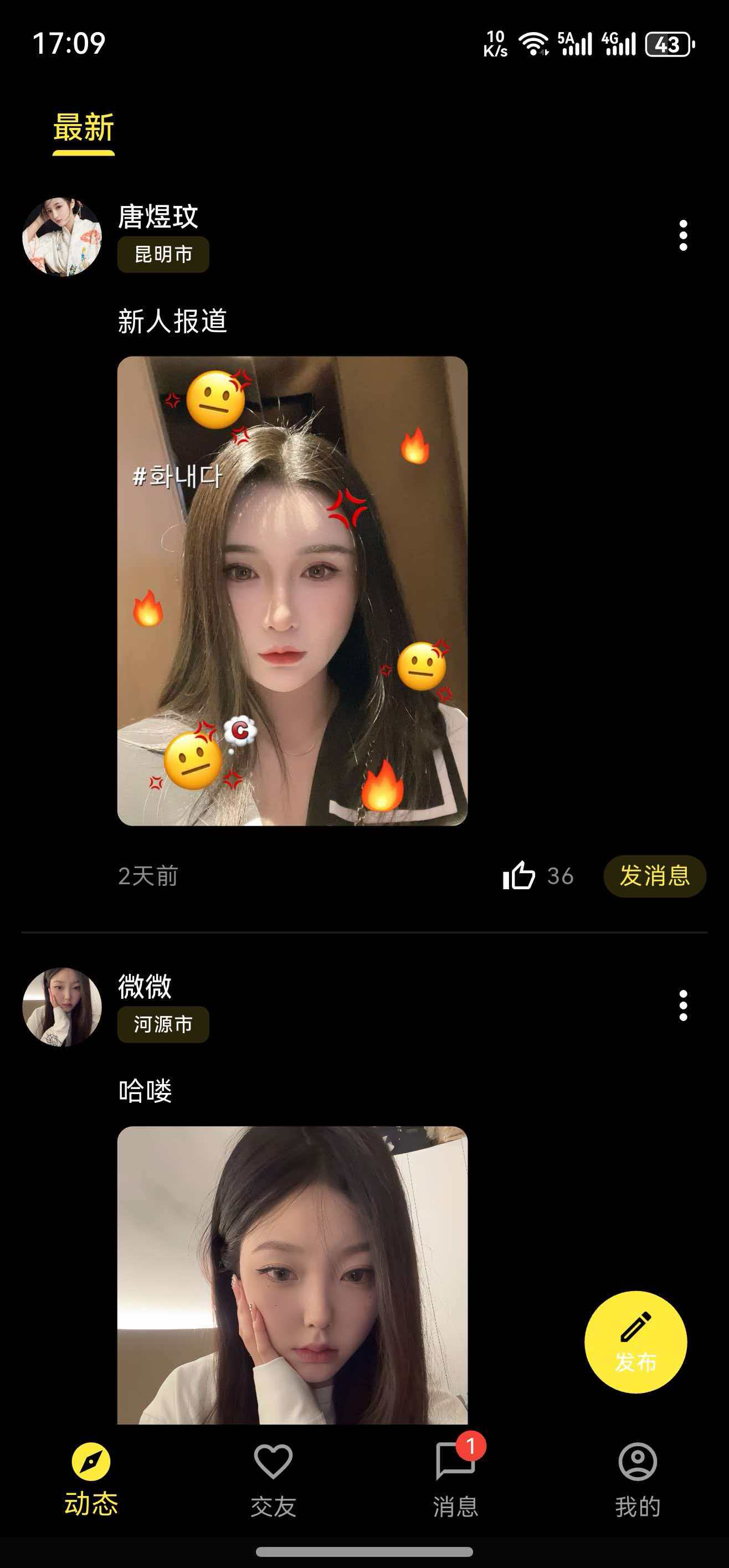This screenshot has width=729, height=1568.
Task: Select the 最新 tab
Action: point(84,128)
